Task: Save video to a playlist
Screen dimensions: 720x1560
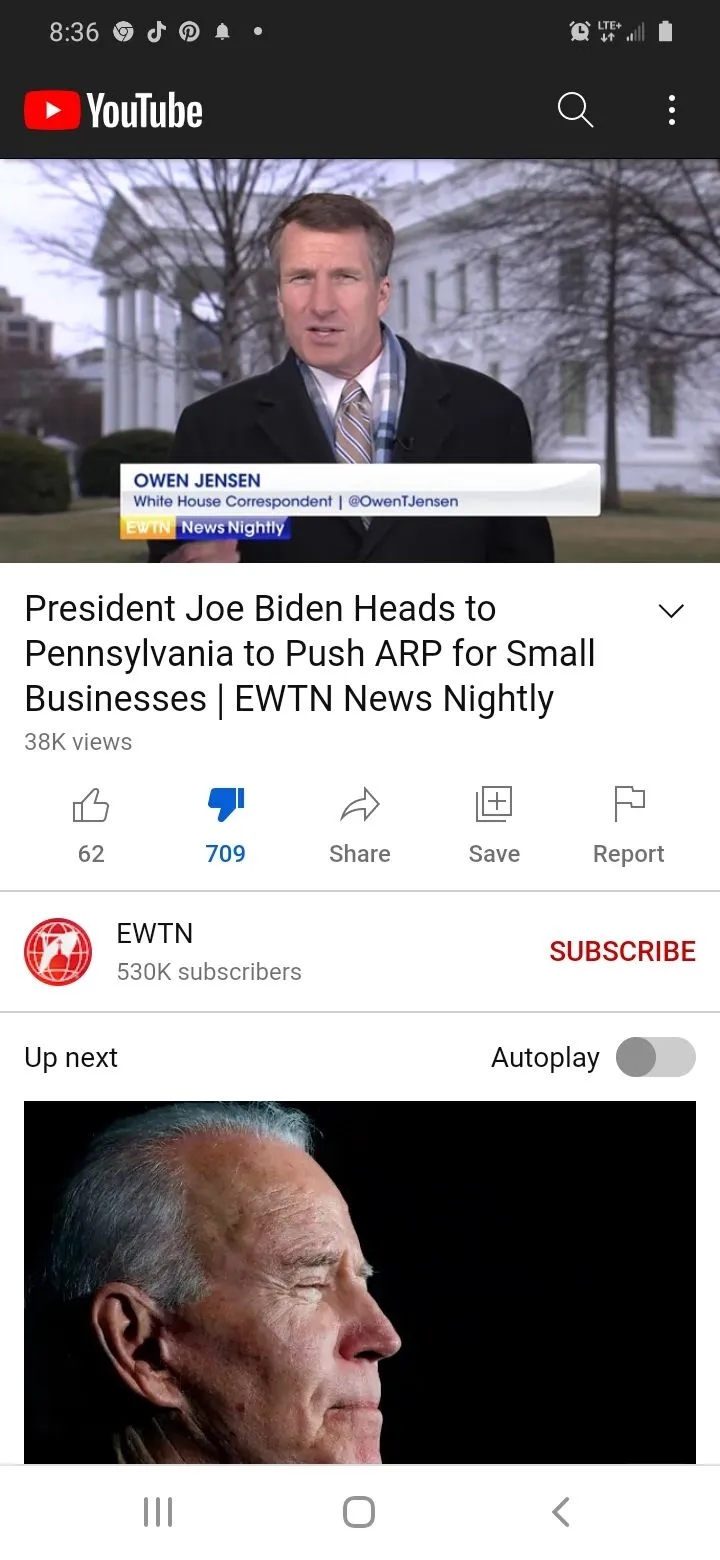Action: (x=494, y=824)
